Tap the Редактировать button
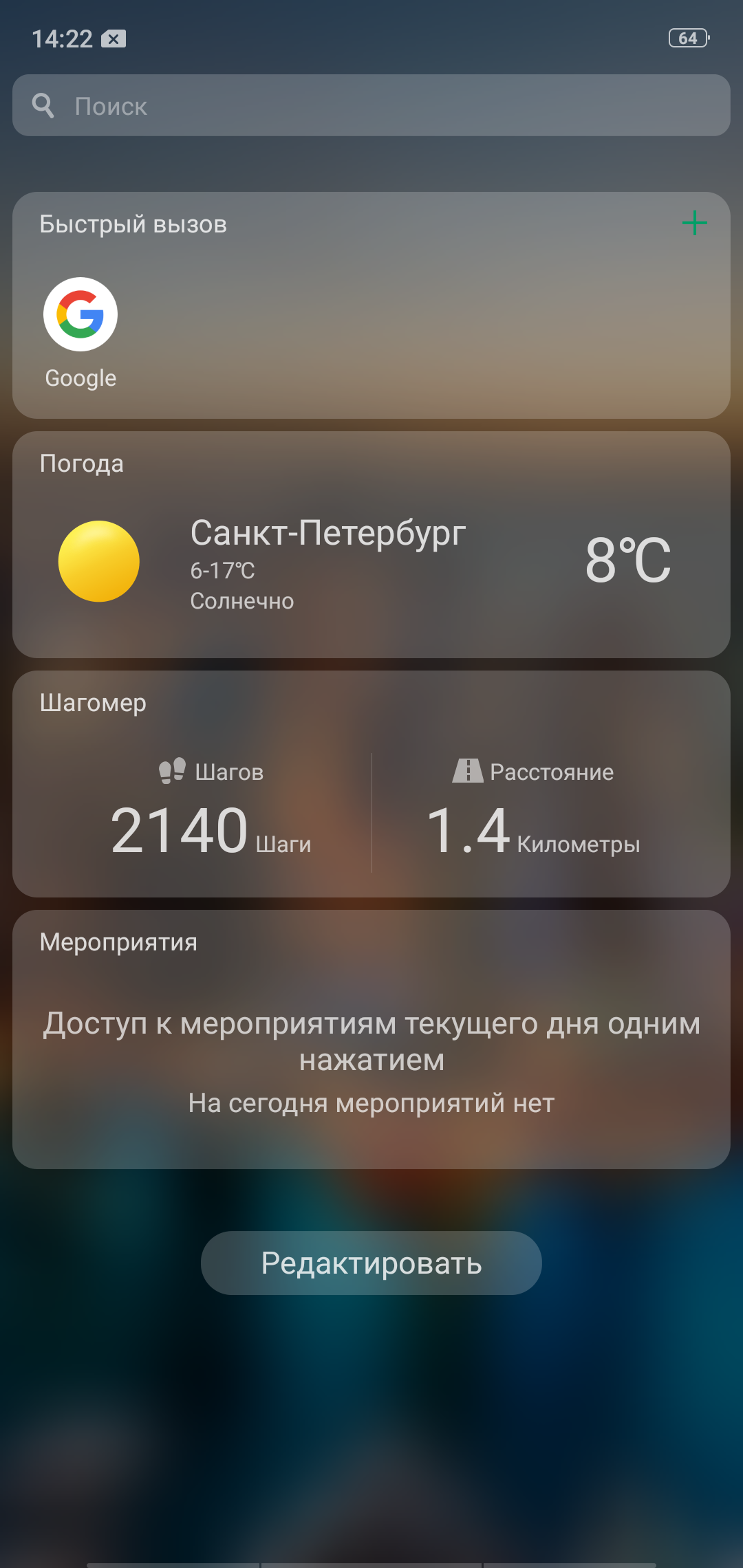Image resolution: width=743 pixels, height=1568 pixels. pyautogui.click(x=371, y=1263)
